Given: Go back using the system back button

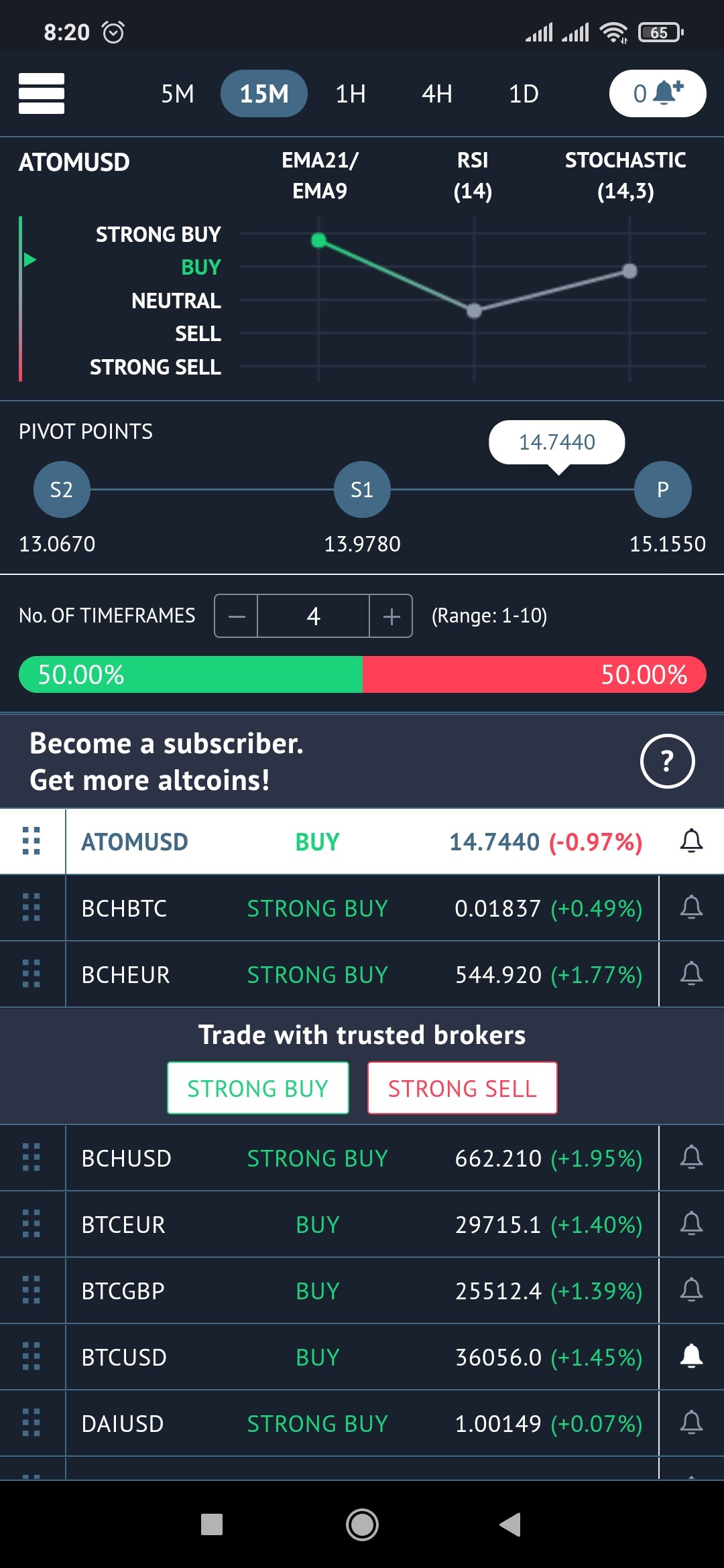Looking at the screenshot, I should [x=511, y=1524].
